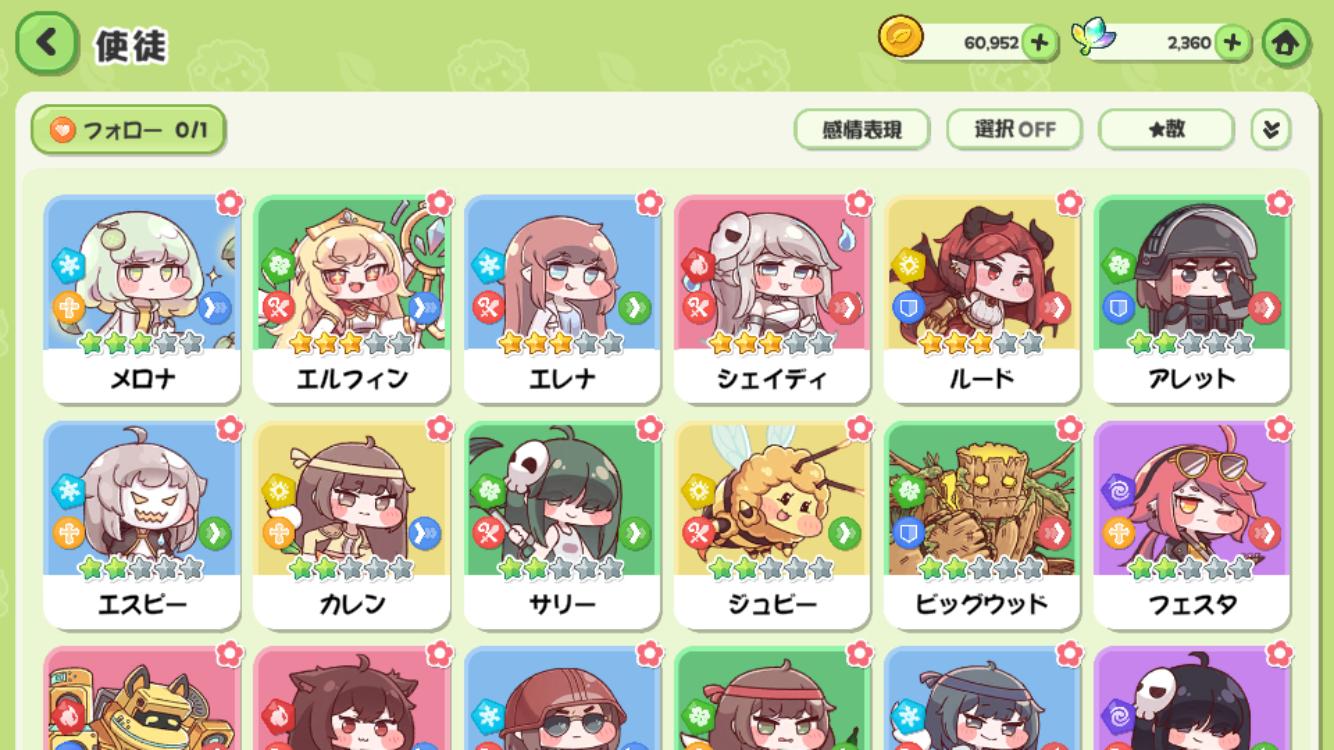
Task: View エレナ character details
Action: point(562,298)
